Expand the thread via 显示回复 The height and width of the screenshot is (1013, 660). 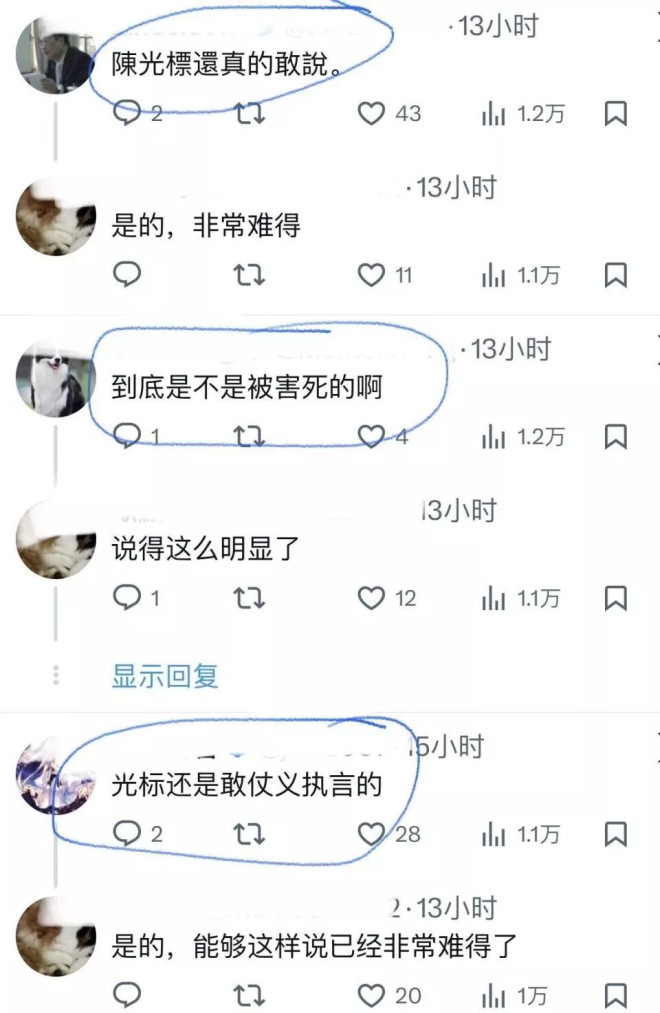(165, 676)
